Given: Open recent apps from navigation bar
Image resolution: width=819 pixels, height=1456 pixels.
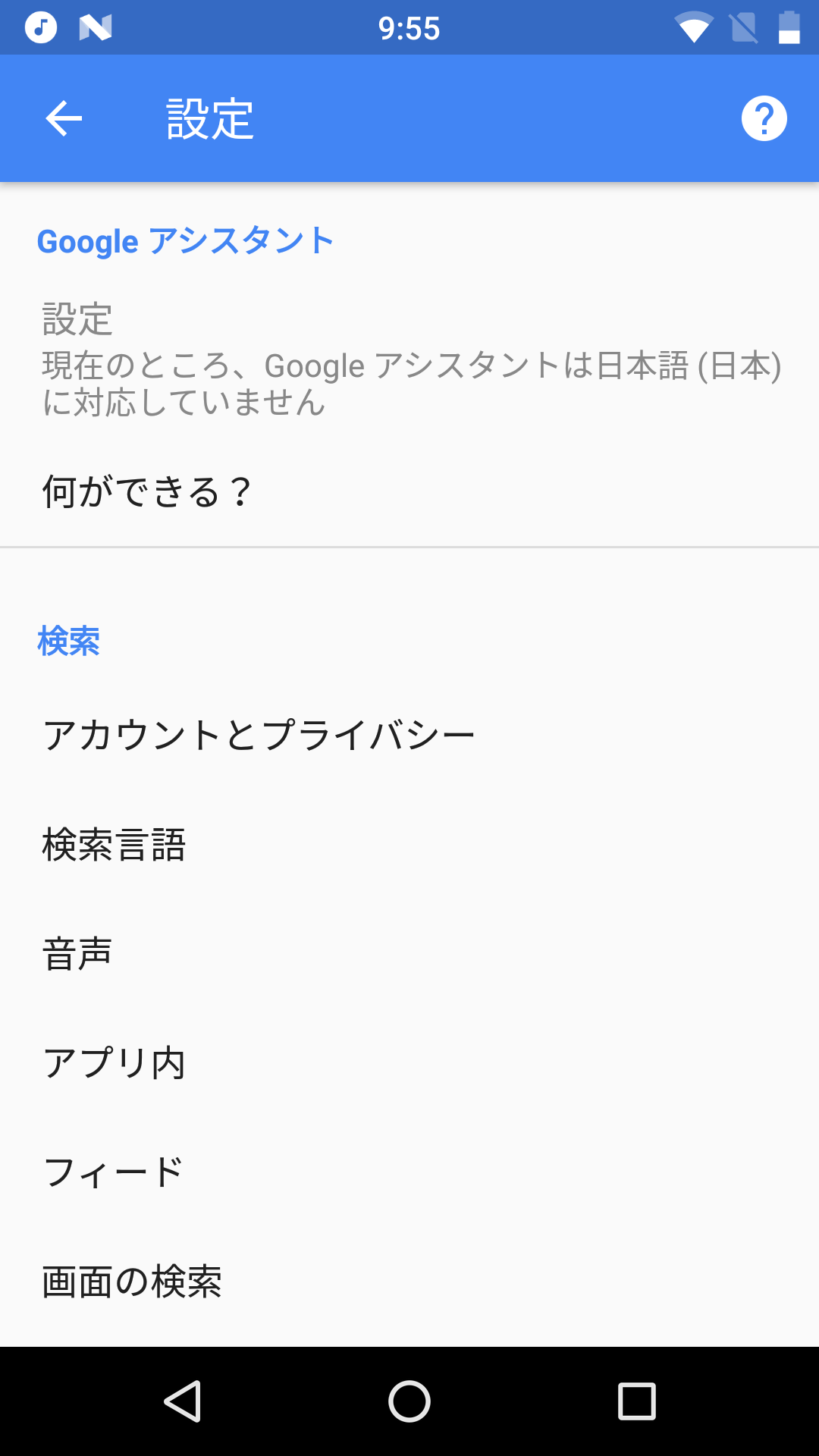Looking at the screenshot, I should [637, 1401].
